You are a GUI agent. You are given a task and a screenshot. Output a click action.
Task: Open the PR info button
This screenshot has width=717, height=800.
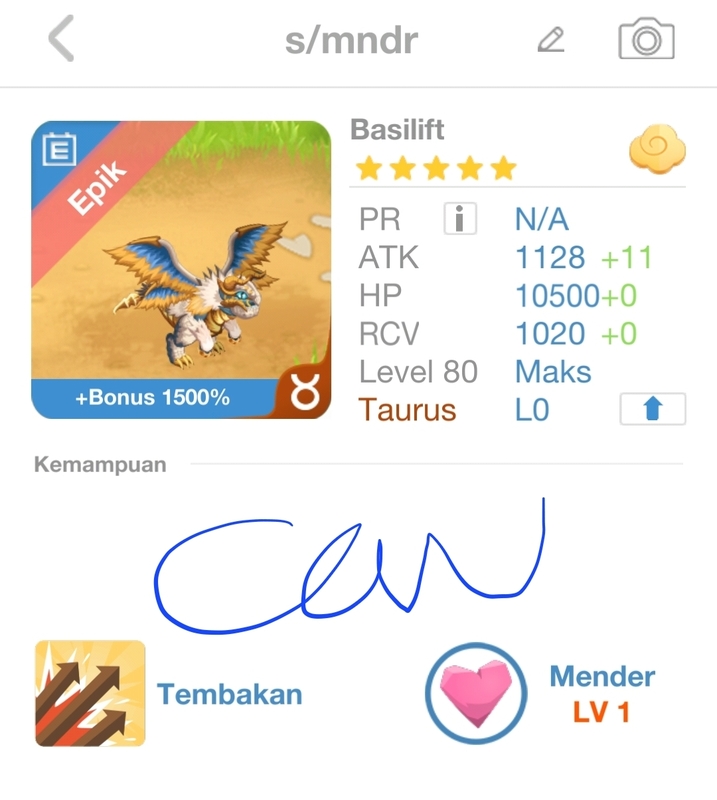[x=460, y=218]
